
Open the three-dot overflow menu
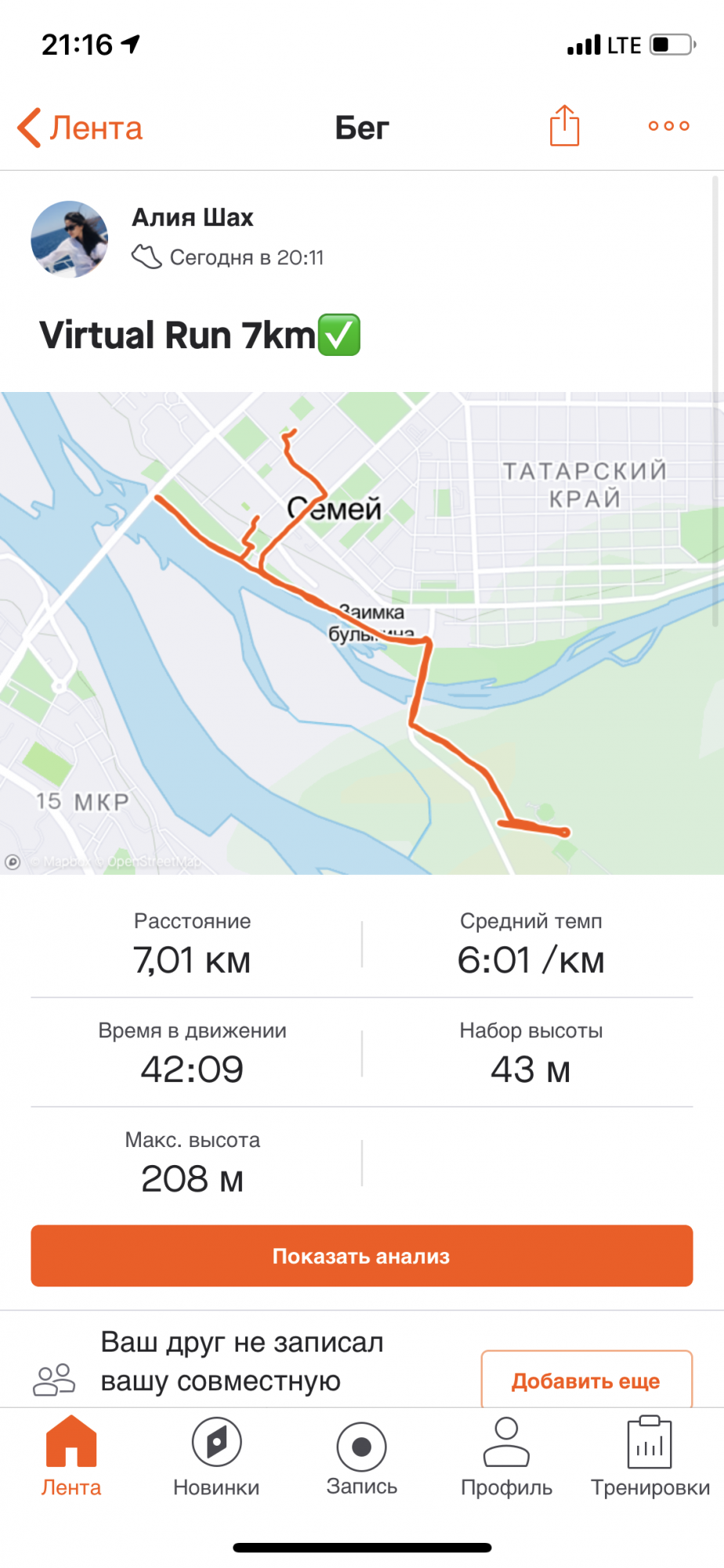pyautogui.click(x=668, y=125)
